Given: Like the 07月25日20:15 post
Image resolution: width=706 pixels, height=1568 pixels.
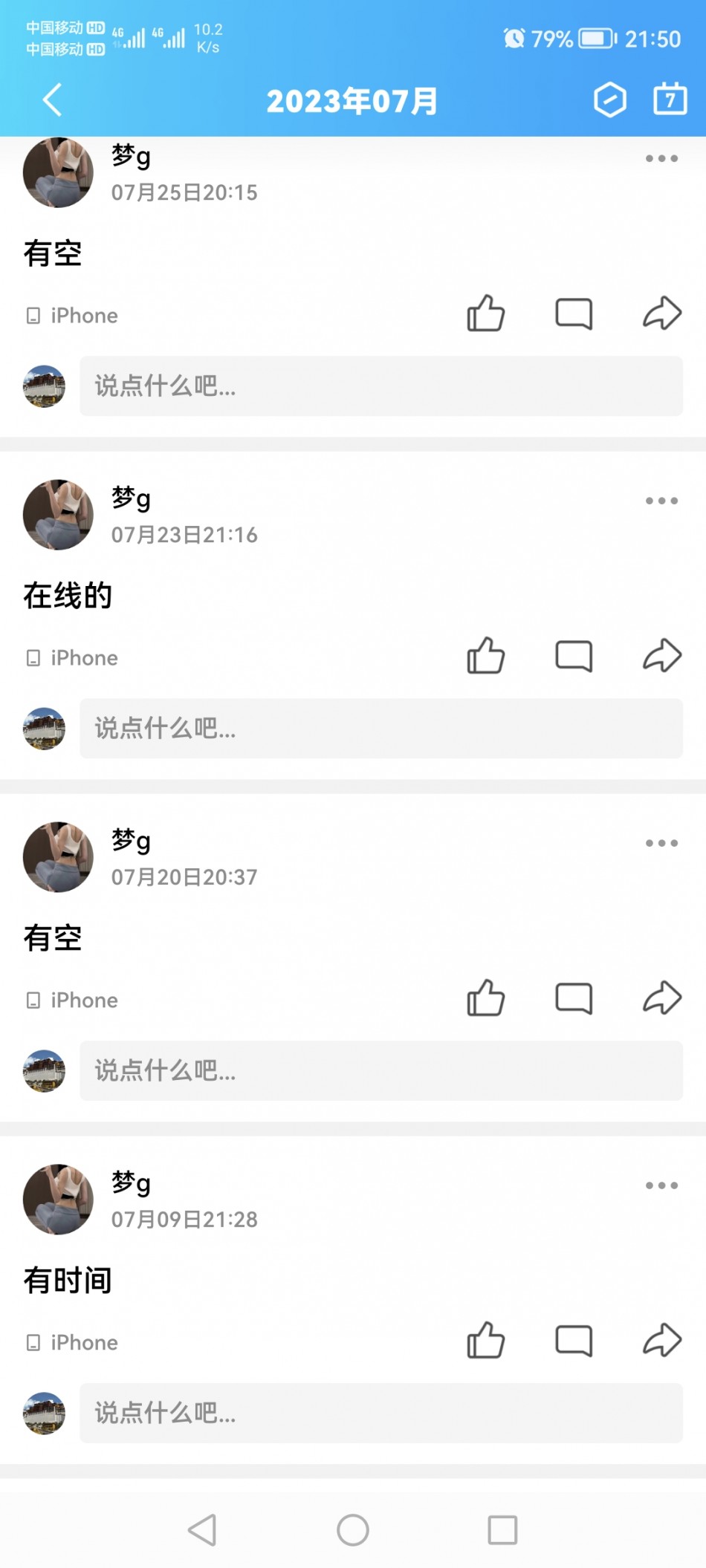Looking at the screenshot, I should [486, 313].
